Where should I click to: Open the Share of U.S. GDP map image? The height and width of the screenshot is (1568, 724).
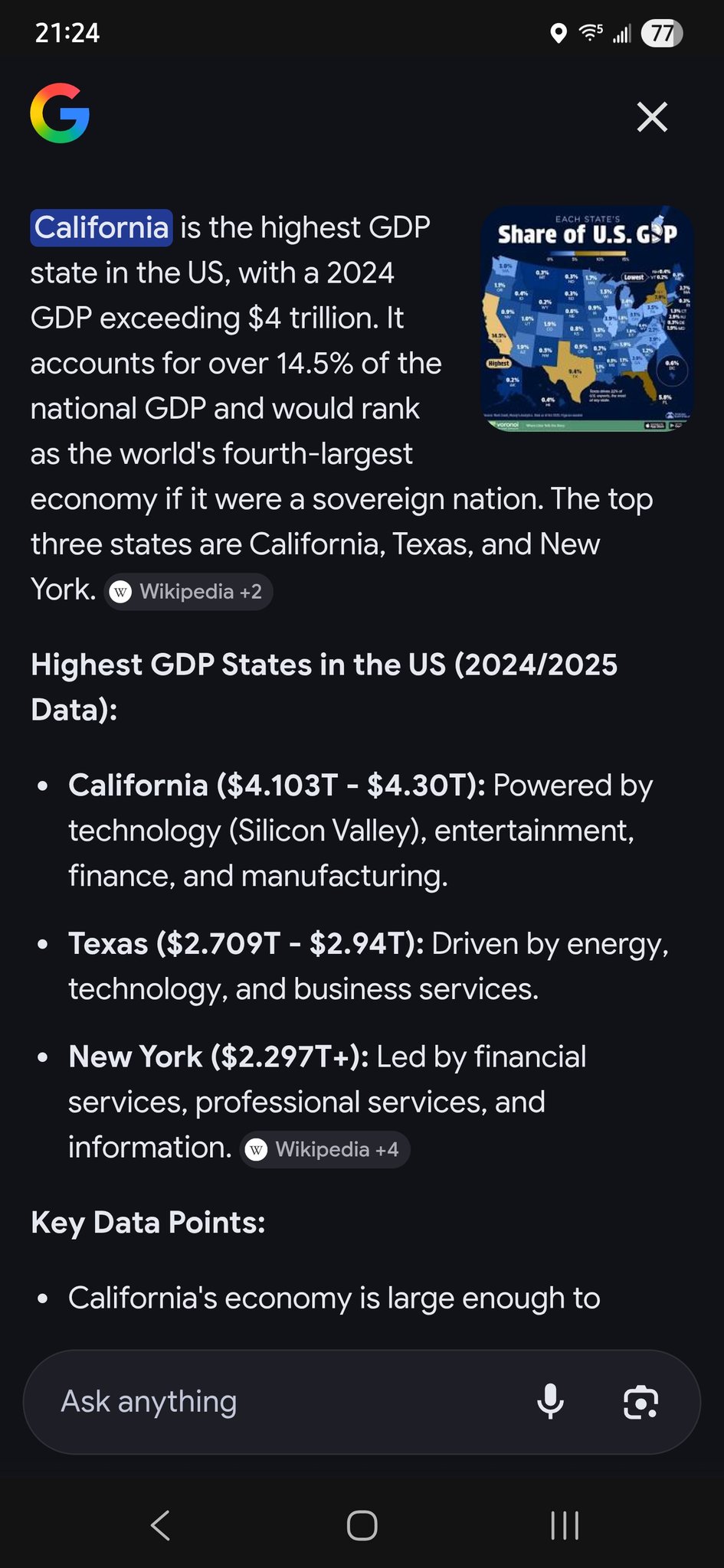pyautogui.click(x=587, y=318)
